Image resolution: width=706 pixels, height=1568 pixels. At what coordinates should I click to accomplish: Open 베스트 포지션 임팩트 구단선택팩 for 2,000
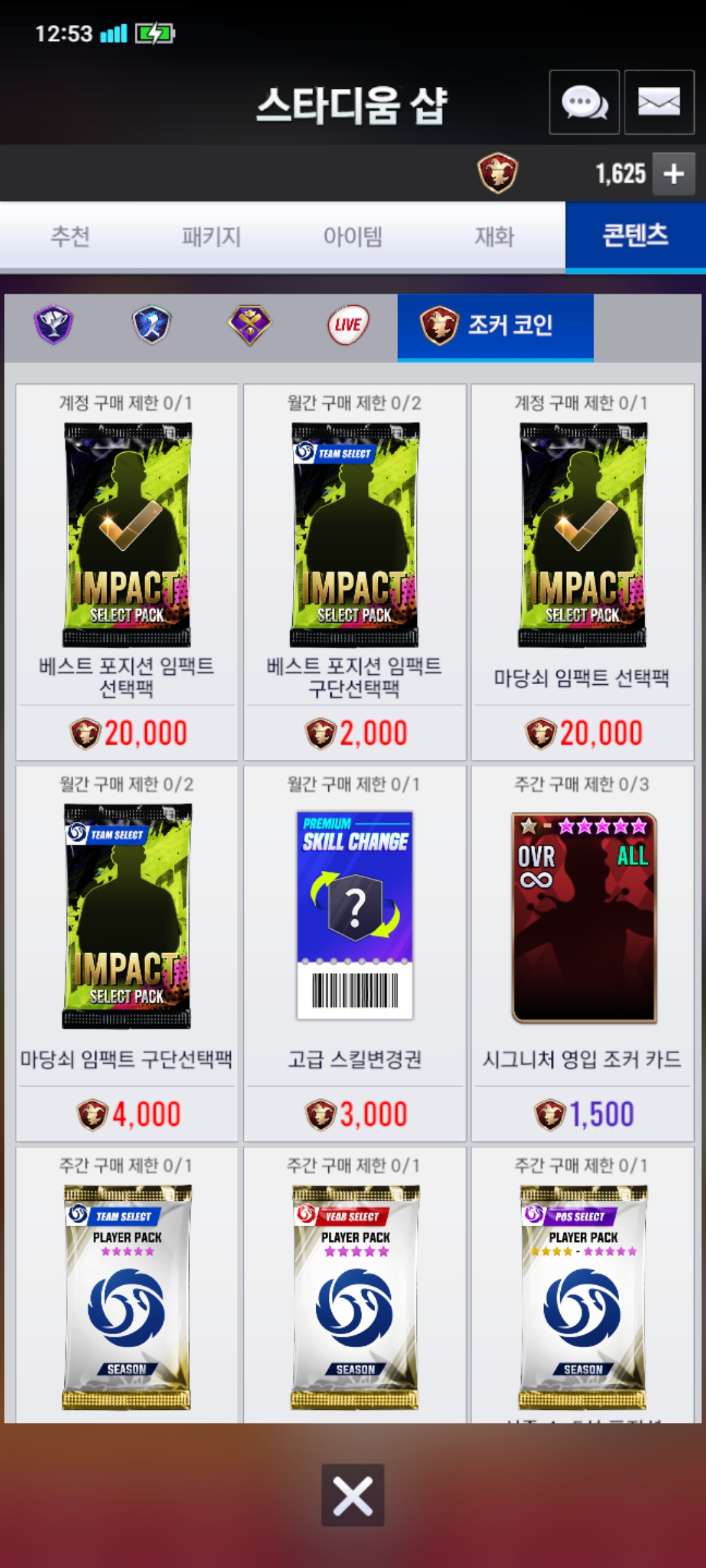pyautogui.click(x=354, y=572)
